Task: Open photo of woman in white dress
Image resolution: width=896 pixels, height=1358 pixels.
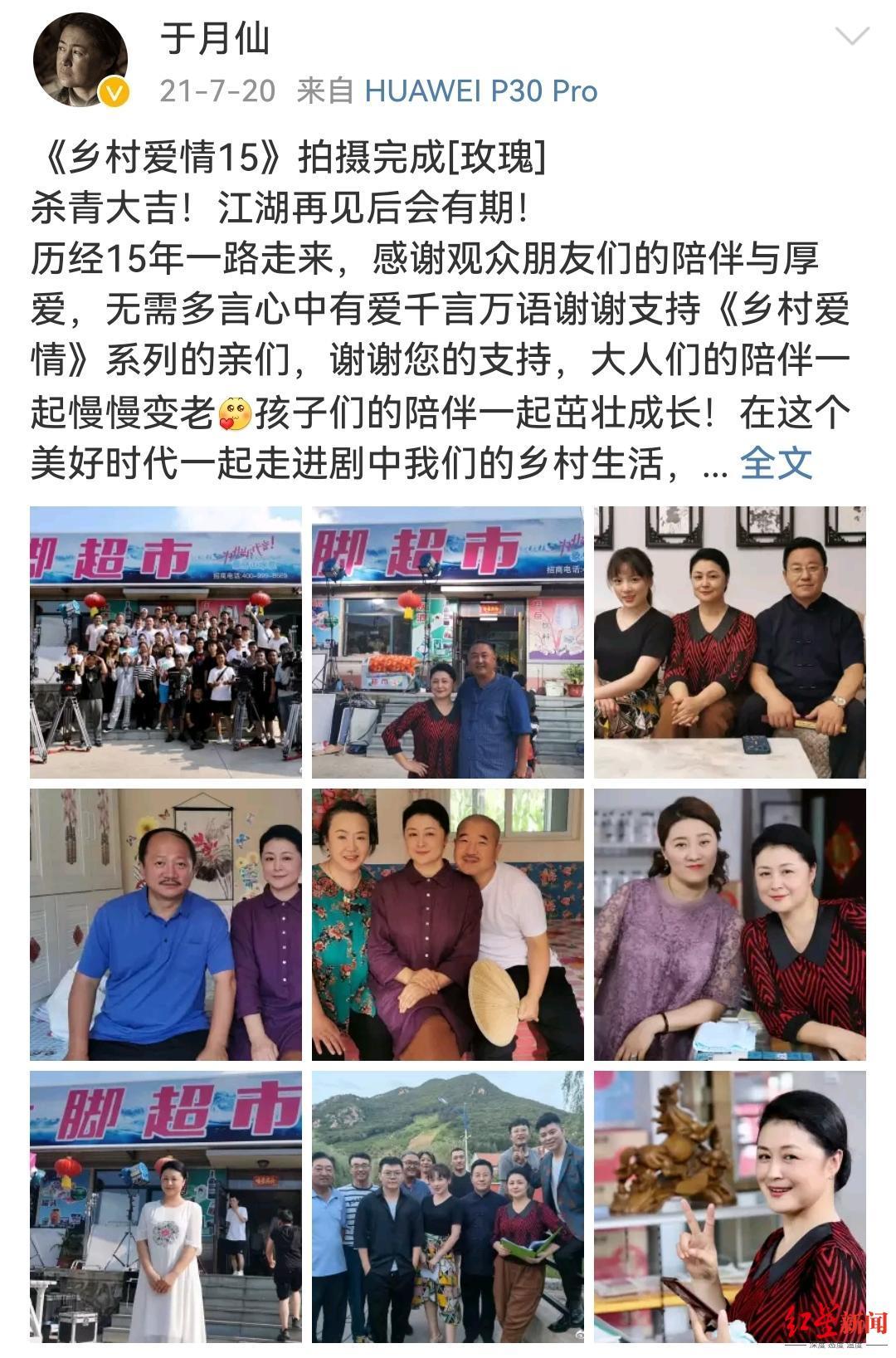Action: pos(166,1206)
